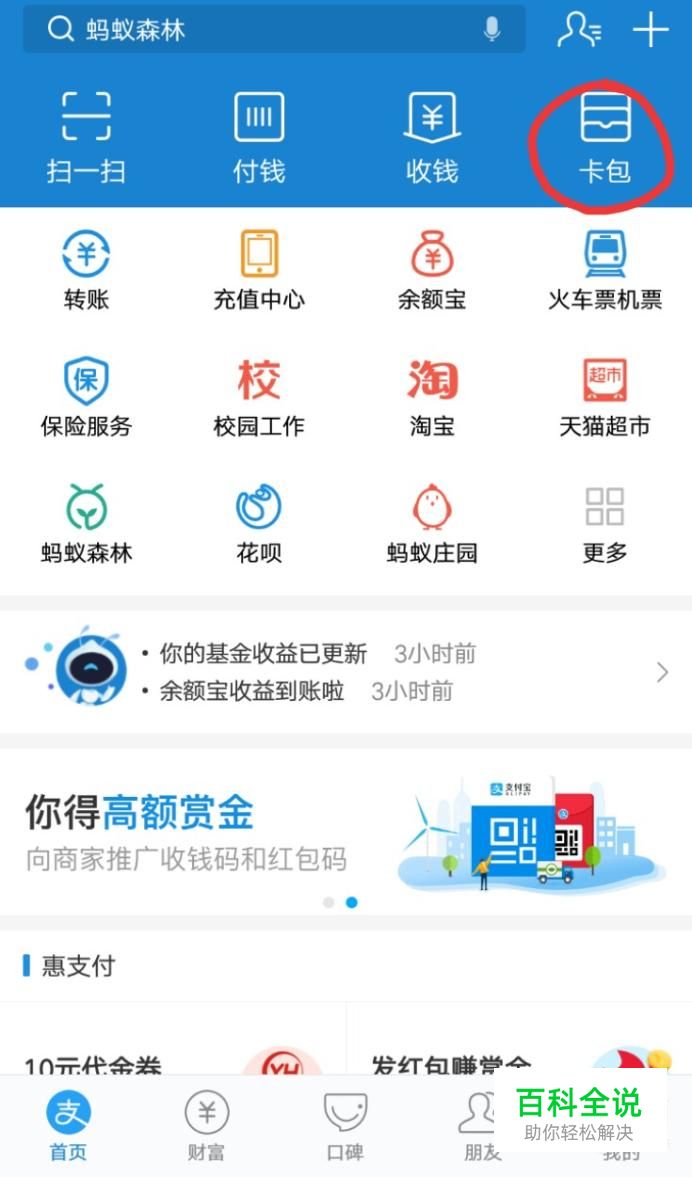Launch 淘宝
692x1177 pixels.
click(432, 397)
